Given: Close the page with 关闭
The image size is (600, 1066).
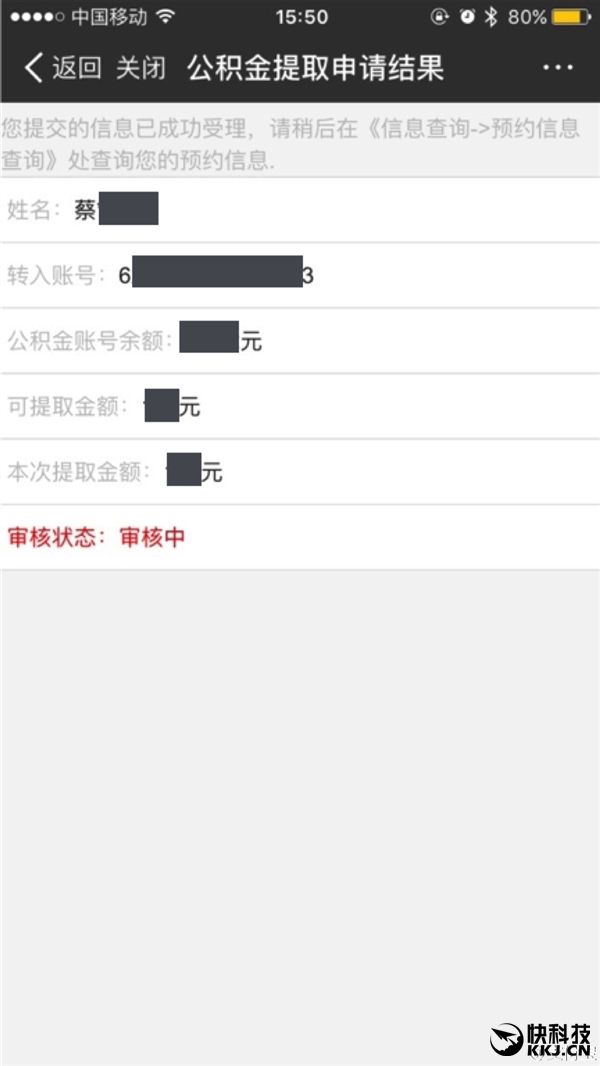Looking at the screenshot, I should (x=141, y=68).
